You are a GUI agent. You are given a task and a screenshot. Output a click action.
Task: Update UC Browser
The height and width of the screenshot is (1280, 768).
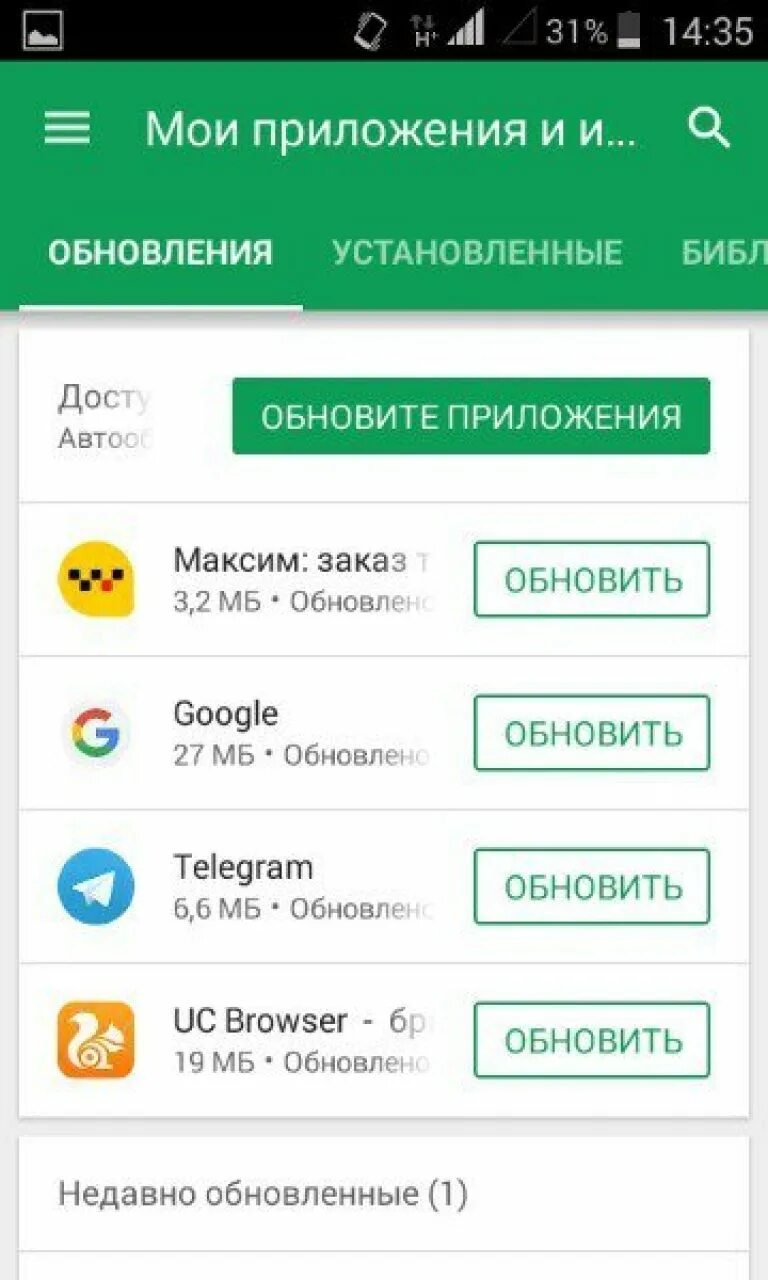pyautogui.click(x=591, y=1040)
